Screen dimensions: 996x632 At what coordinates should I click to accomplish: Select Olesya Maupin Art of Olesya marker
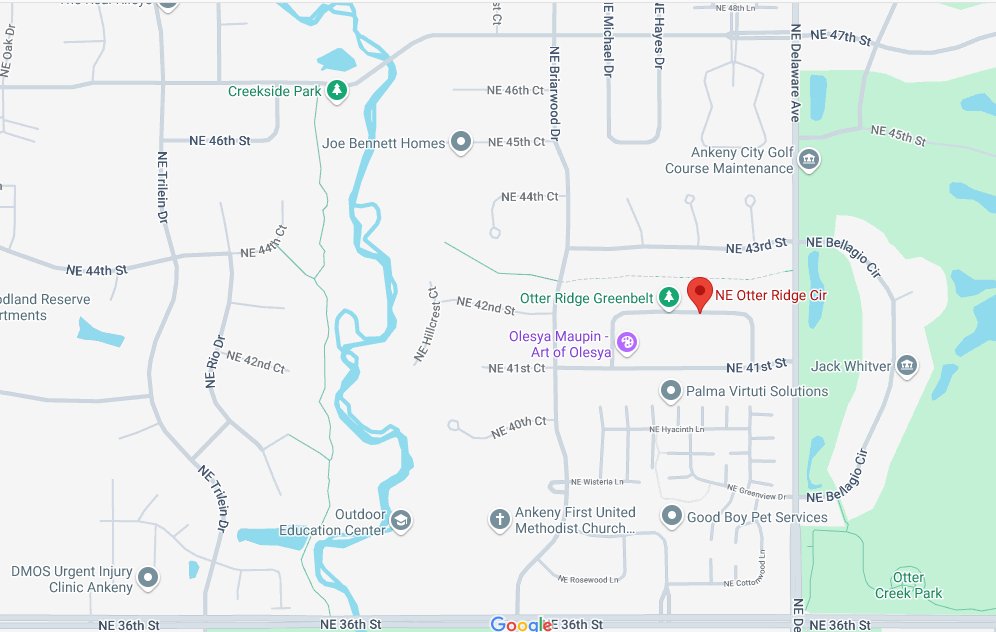[x=628, y=344]
